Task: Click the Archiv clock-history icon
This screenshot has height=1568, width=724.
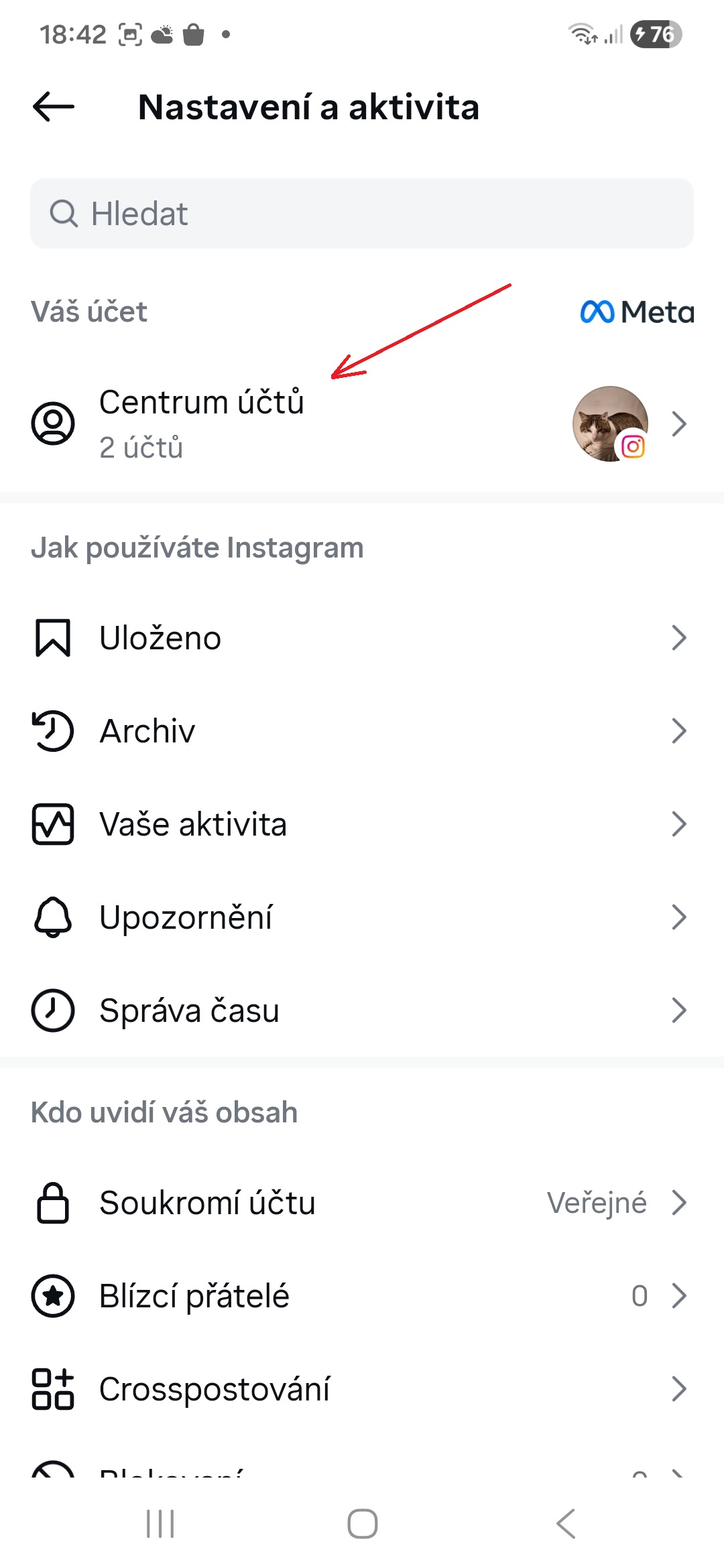Action: 52,731
